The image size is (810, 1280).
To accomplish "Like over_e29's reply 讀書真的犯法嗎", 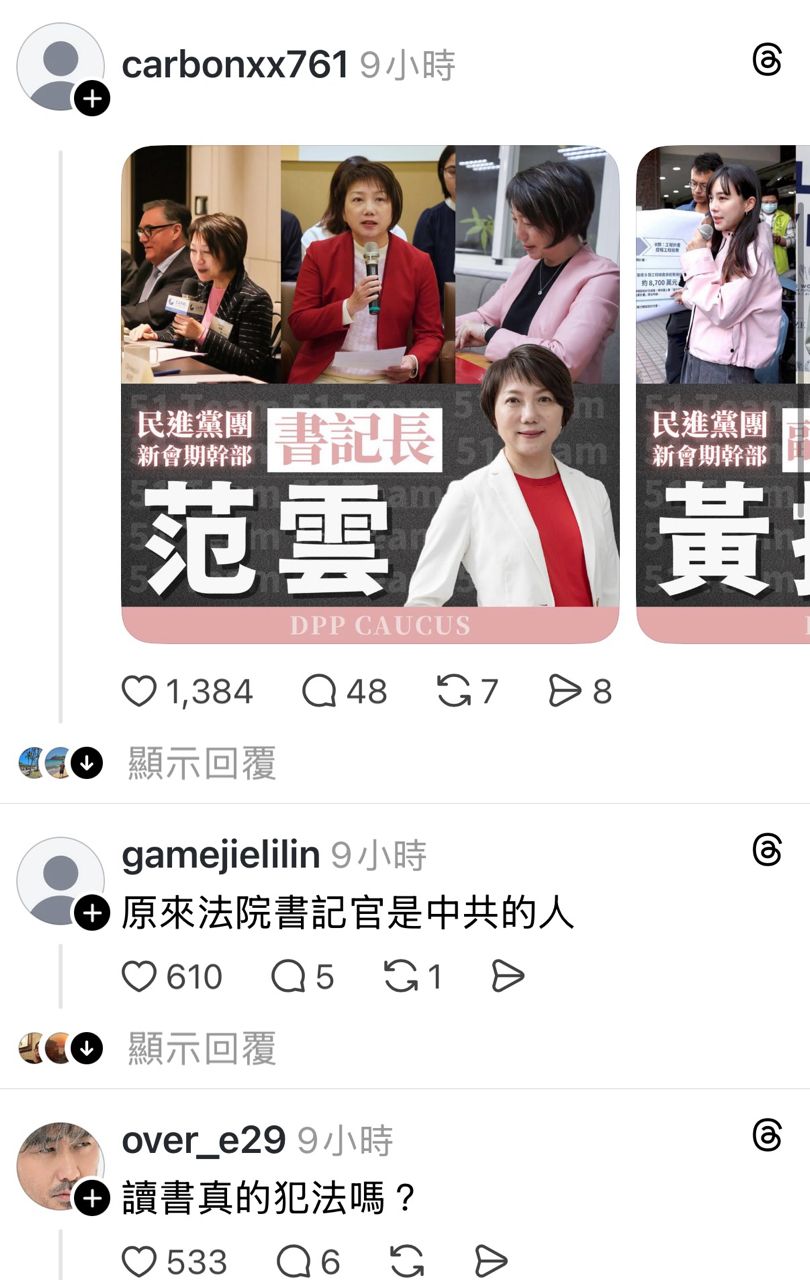I will (x=140, y=1261).
